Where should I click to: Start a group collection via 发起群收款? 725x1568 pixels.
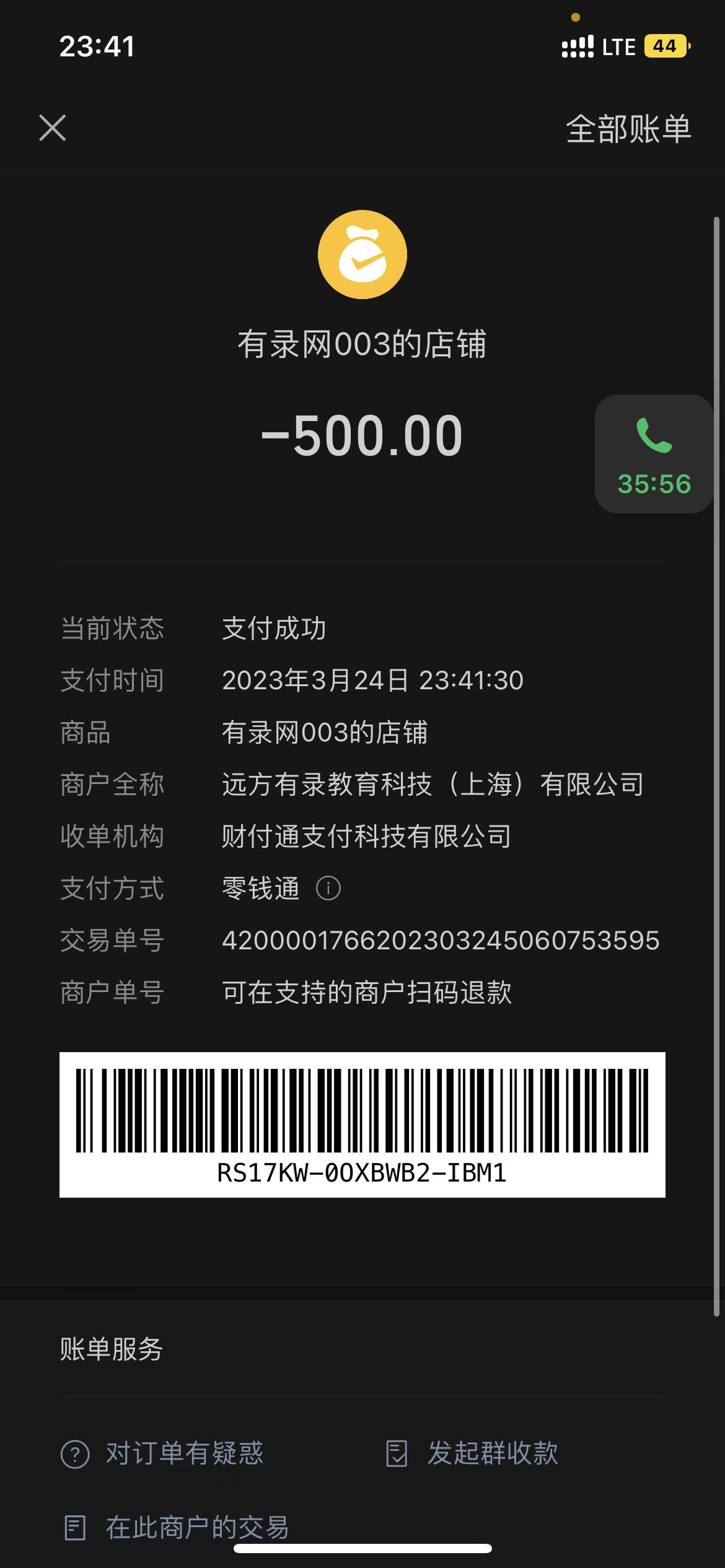pyautogui.click(x=472, y=1453)
